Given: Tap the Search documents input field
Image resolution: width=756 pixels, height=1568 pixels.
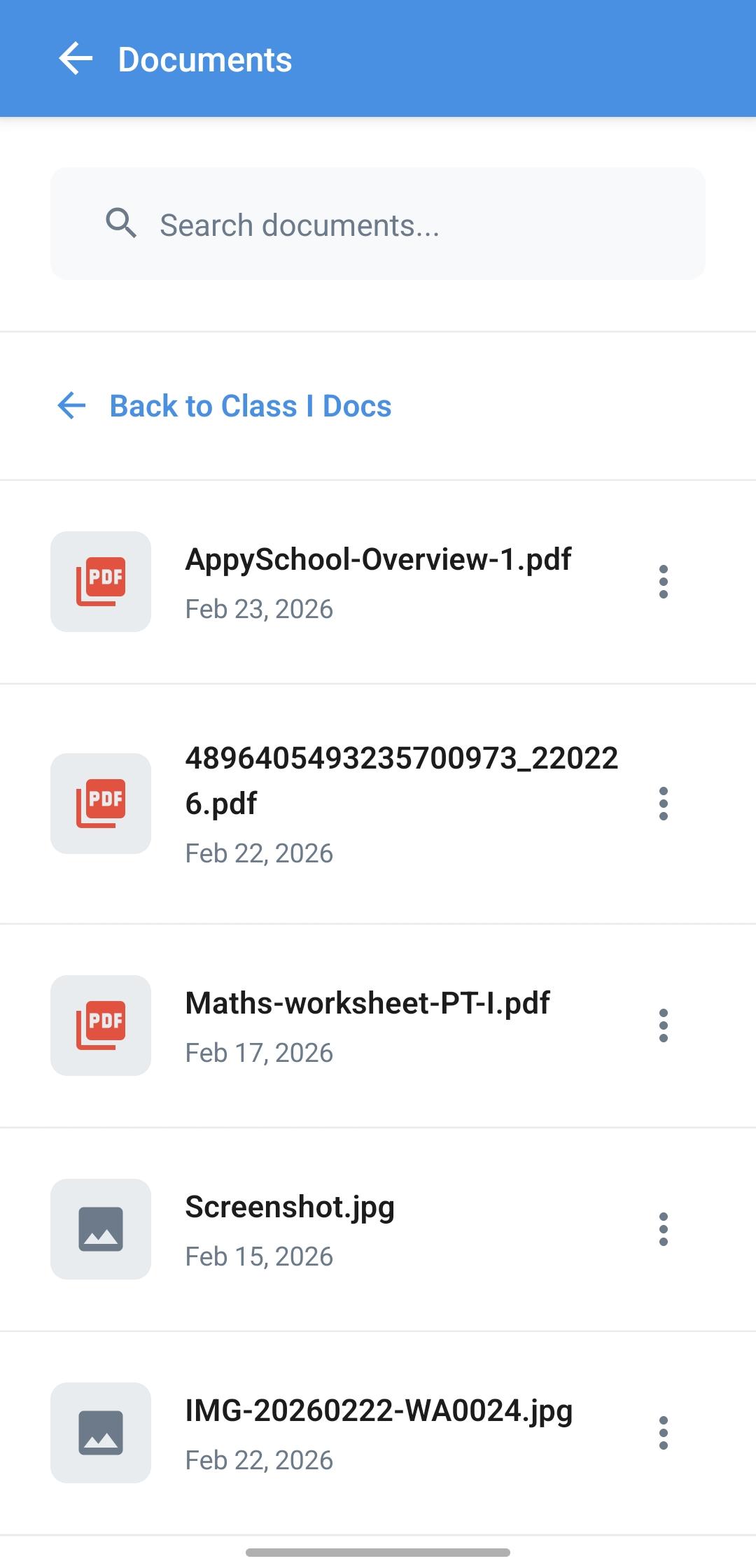Looking at the screenshot, I should tap(378, 223).
